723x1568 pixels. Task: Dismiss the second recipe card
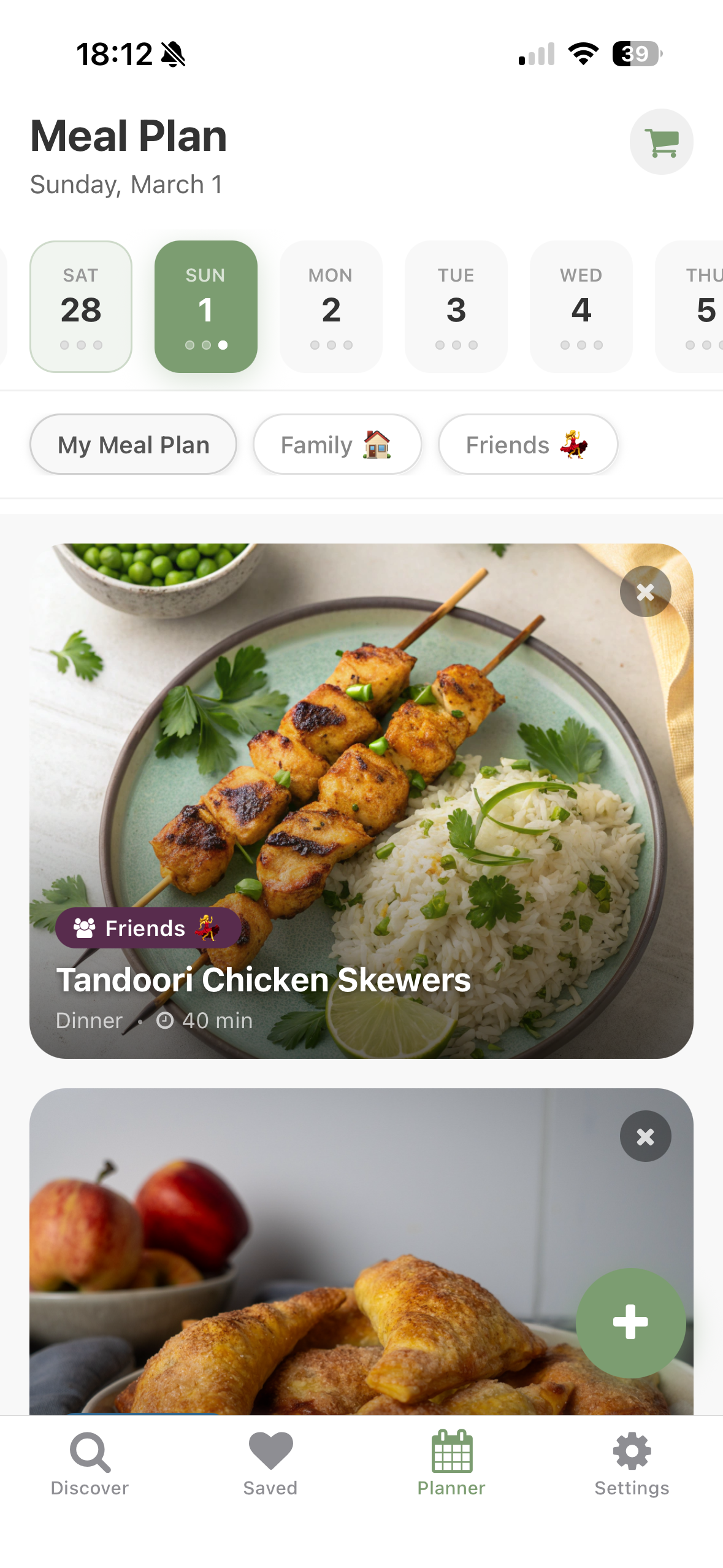point(645,1136)
